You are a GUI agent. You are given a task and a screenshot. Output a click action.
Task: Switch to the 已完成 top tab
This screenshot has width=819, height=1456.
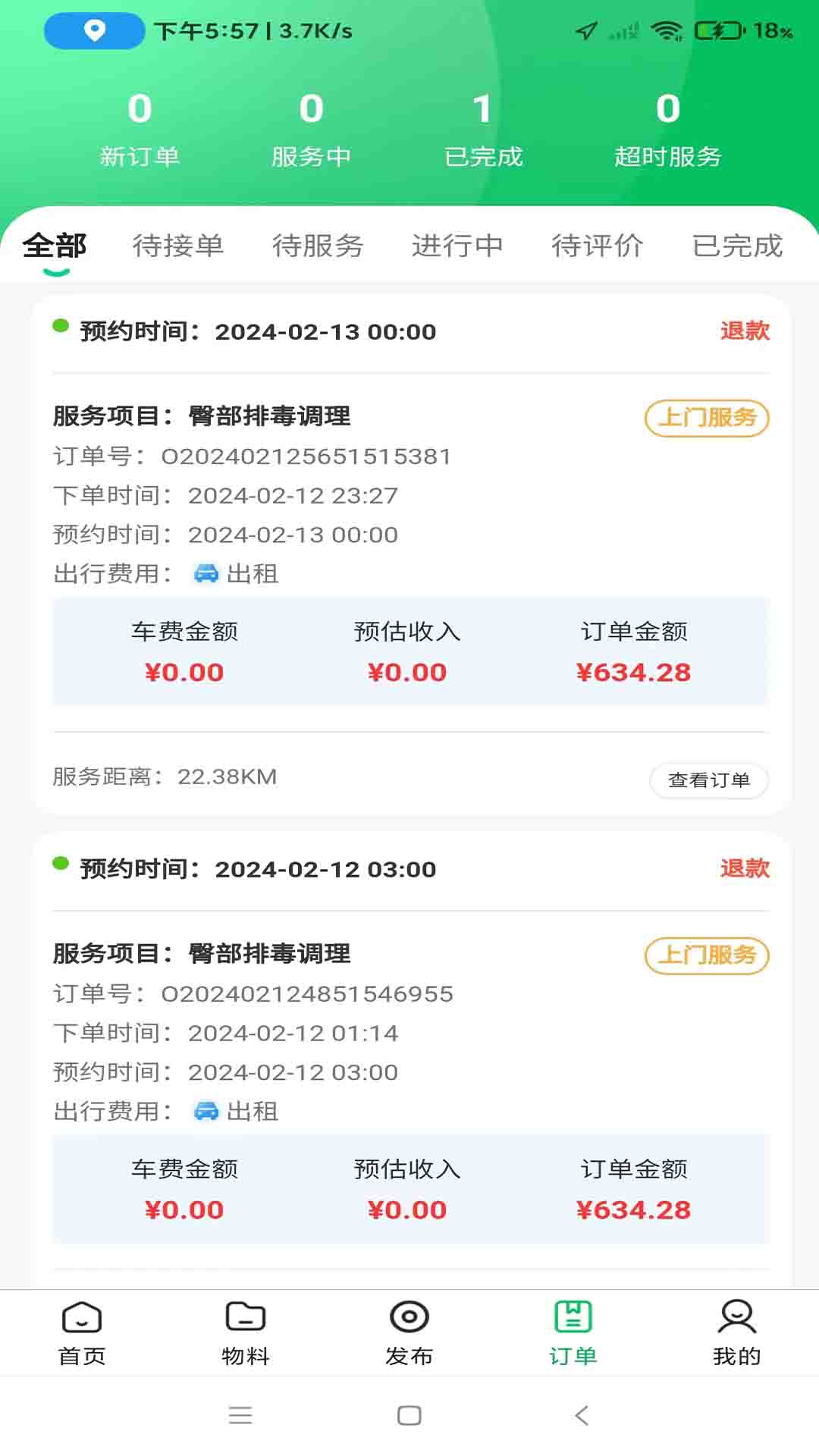(737, 246)
